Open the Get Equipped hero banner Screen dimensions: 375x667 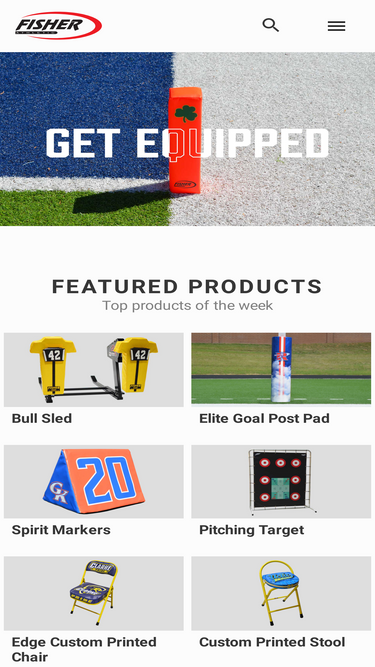pyautogui.click(x=188, y=139)
